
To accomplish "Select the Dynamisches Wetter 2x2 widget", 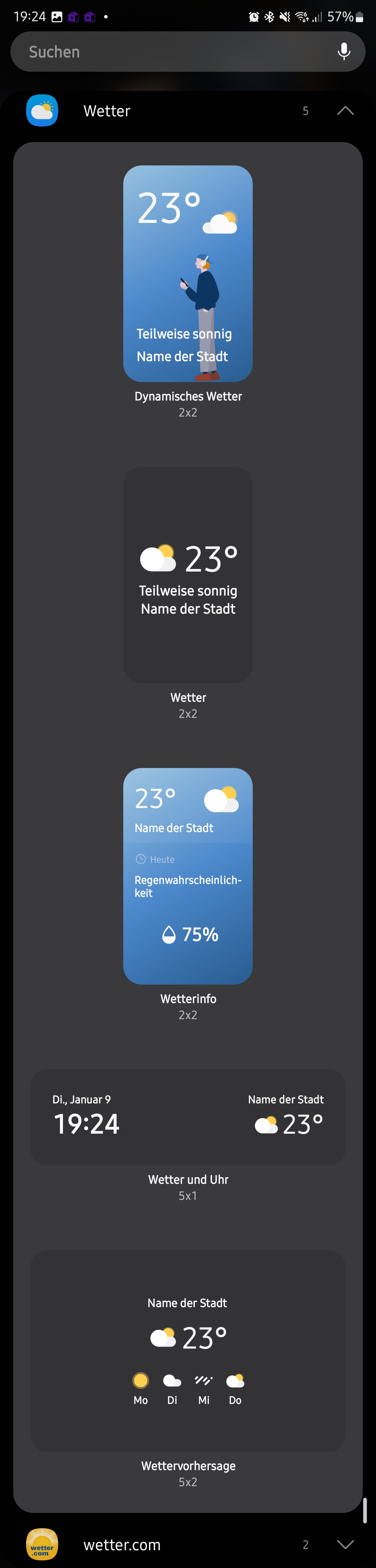I will tap(187, 274).
